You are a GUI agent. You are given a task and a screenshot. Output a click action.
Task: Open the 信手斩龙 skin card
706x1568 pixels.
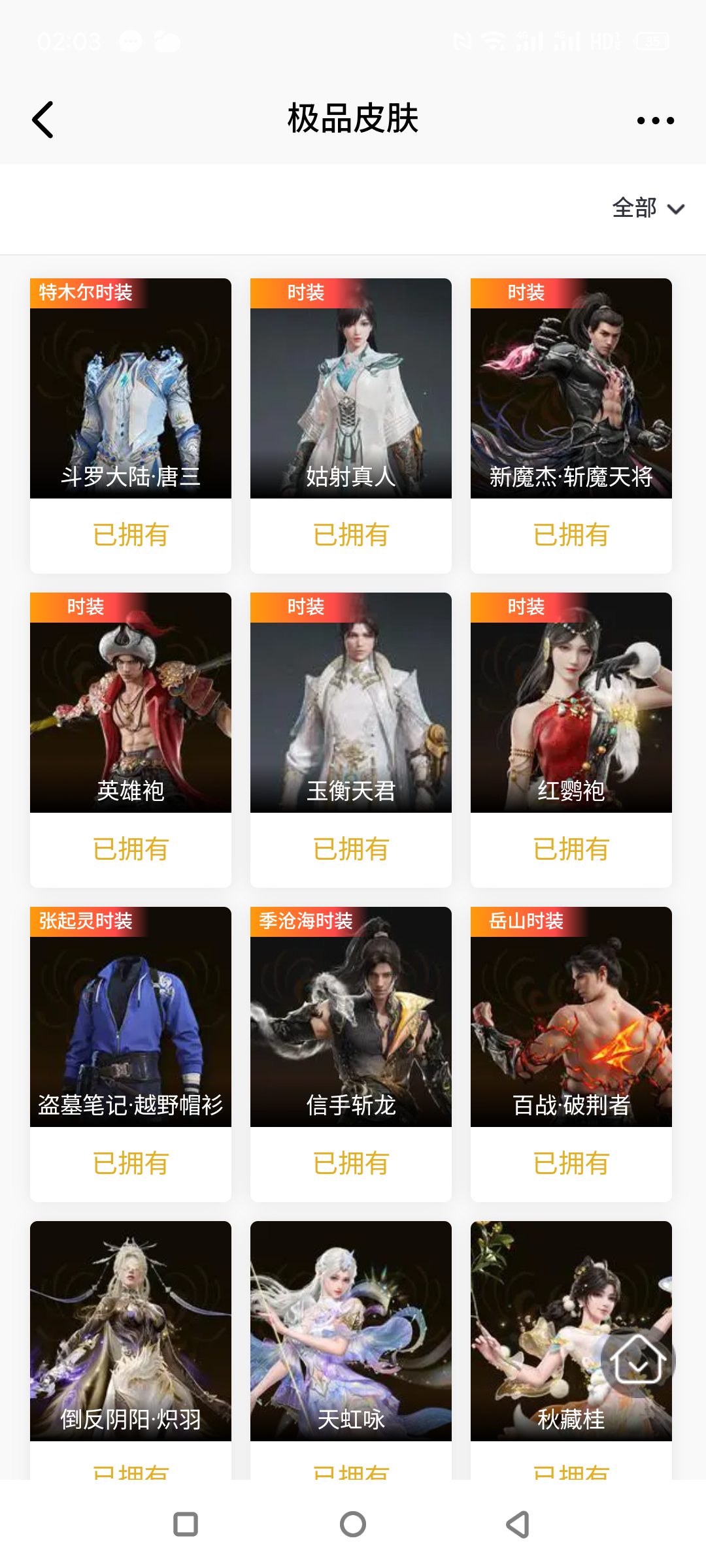pos(351,1017)
